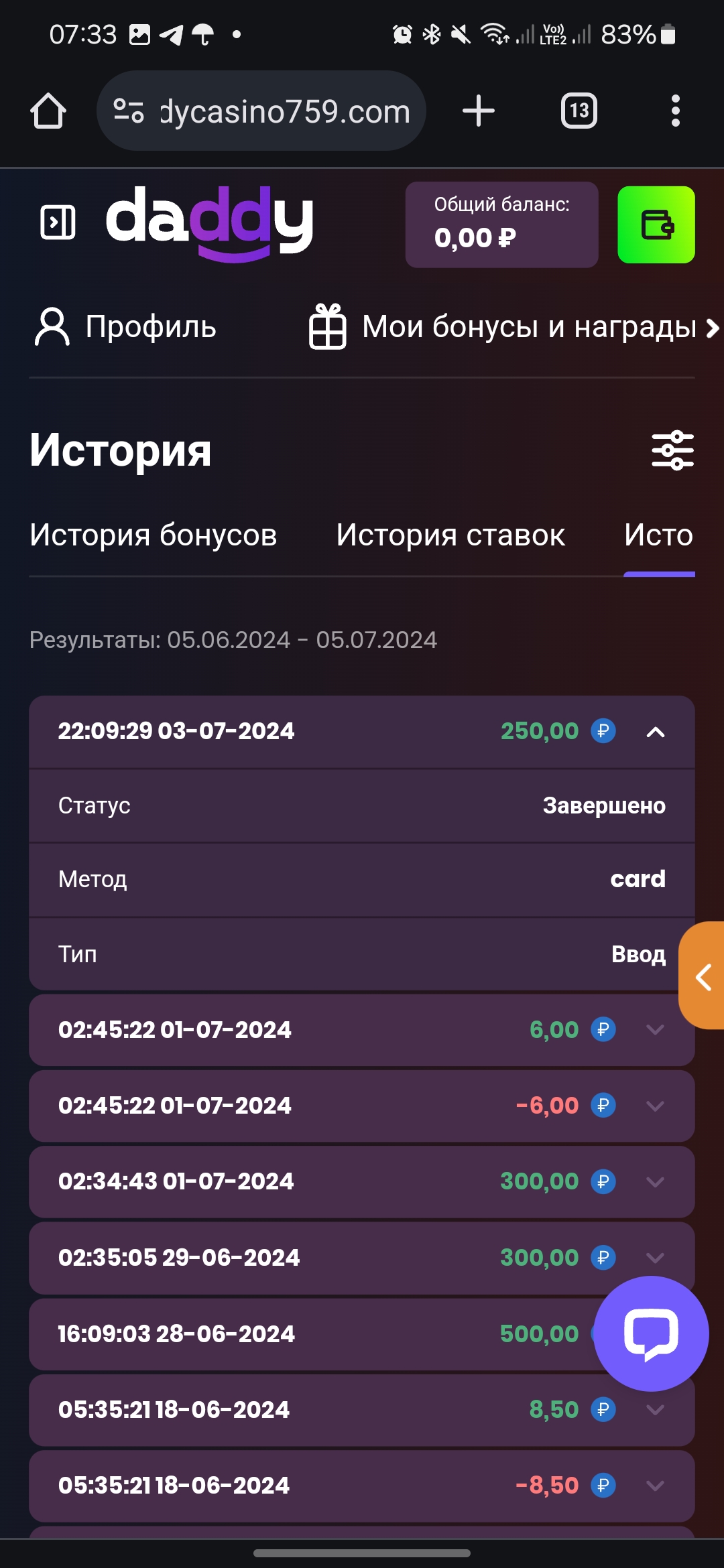724x1568 pixels.
Task: Open the orange side panel arrow
Action: click(x=703, y=977)
